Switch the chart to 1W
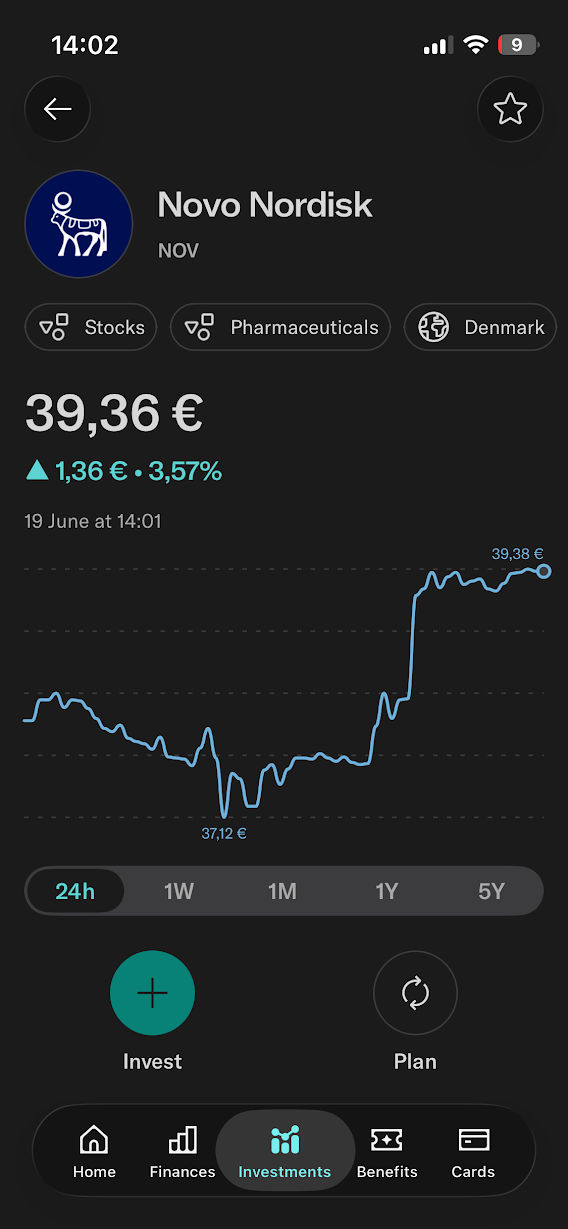 point(179,891)
